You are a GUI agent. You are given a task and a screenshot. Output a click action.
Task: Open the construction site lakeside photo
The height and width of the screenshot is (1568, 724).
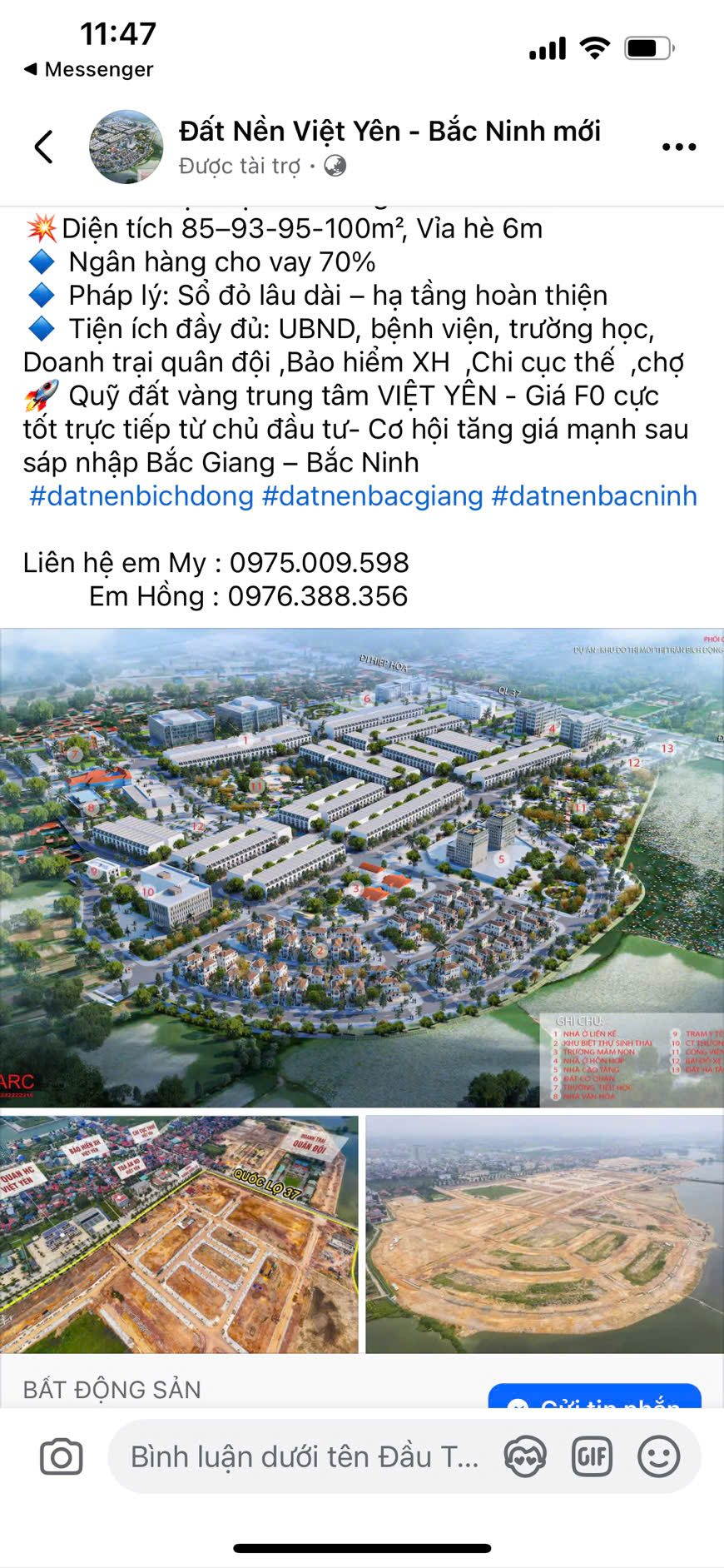[x=544, y=1235]
